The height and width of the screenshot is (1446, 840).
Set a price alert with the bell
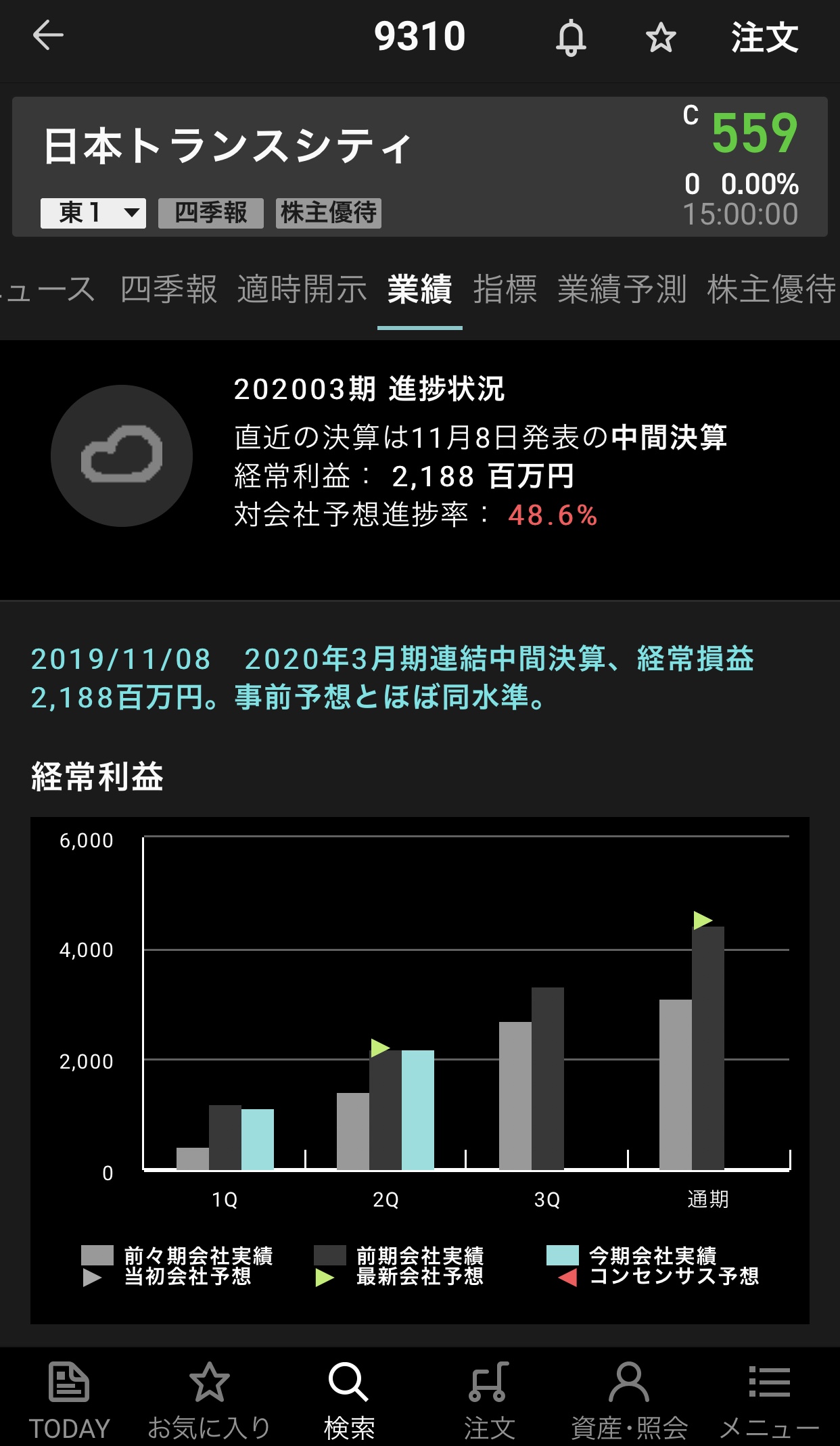point(571,37)
